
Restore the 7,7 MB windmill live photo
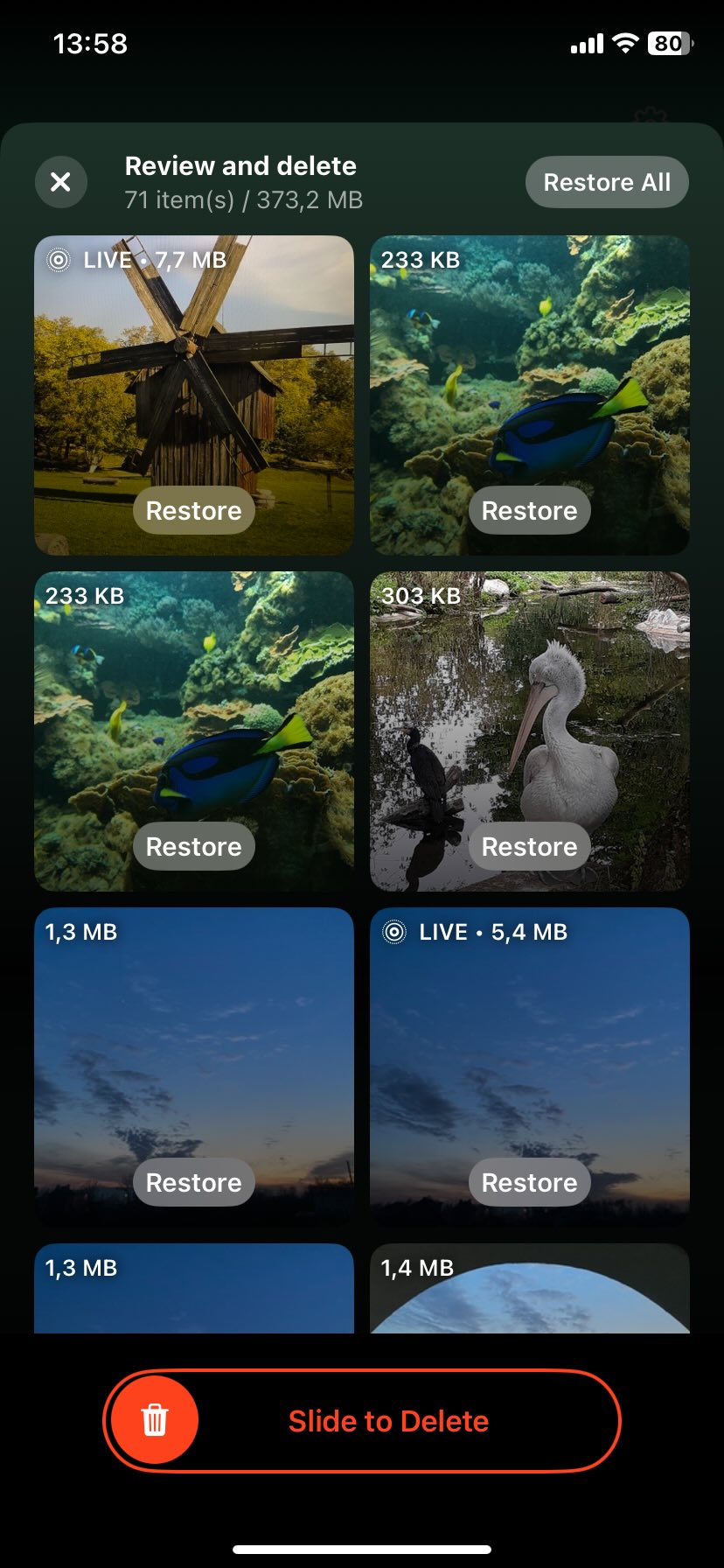193,510
